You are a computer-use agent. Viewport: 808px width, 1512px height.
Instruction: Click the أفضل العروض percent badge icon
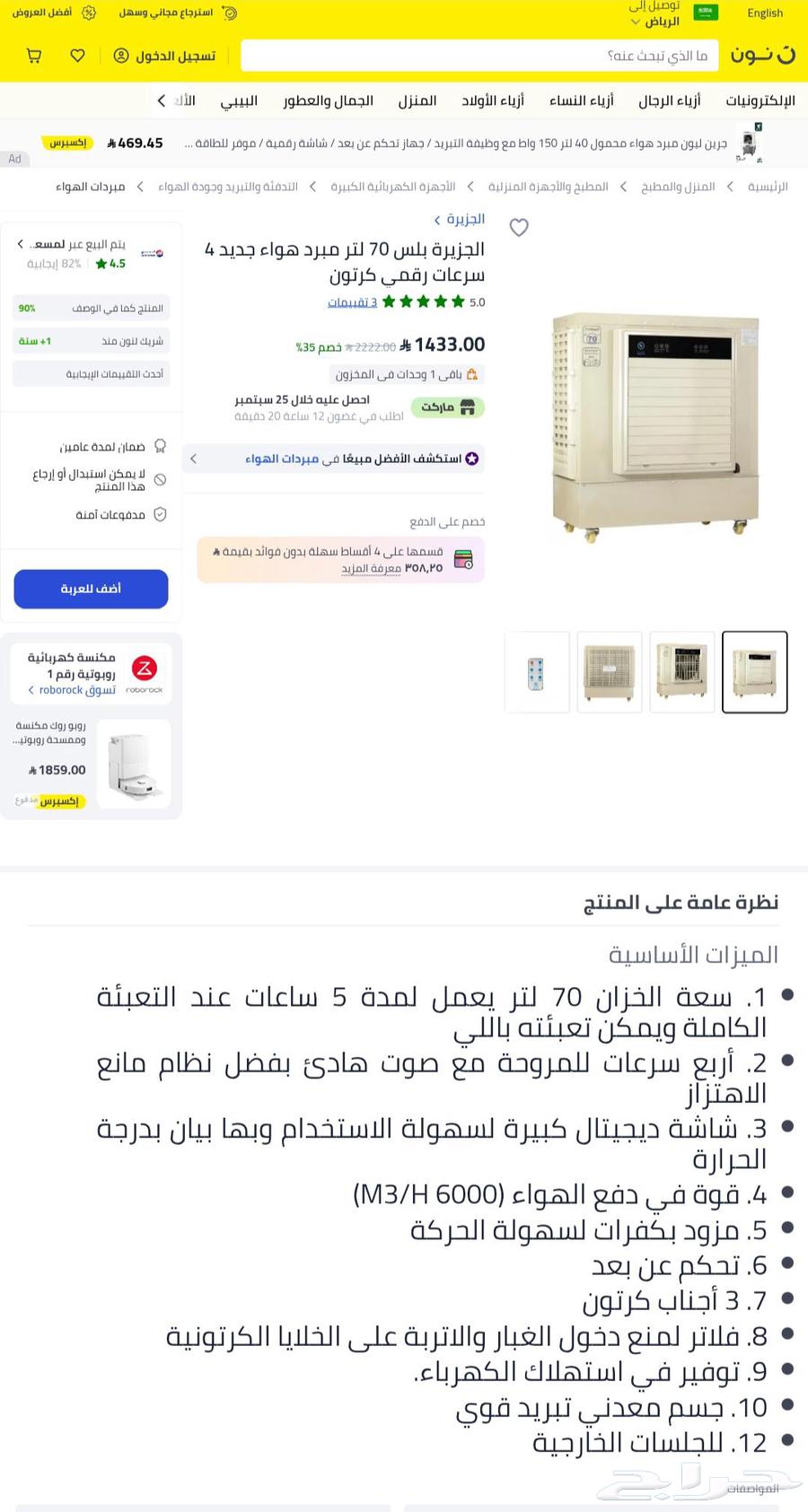87,13
